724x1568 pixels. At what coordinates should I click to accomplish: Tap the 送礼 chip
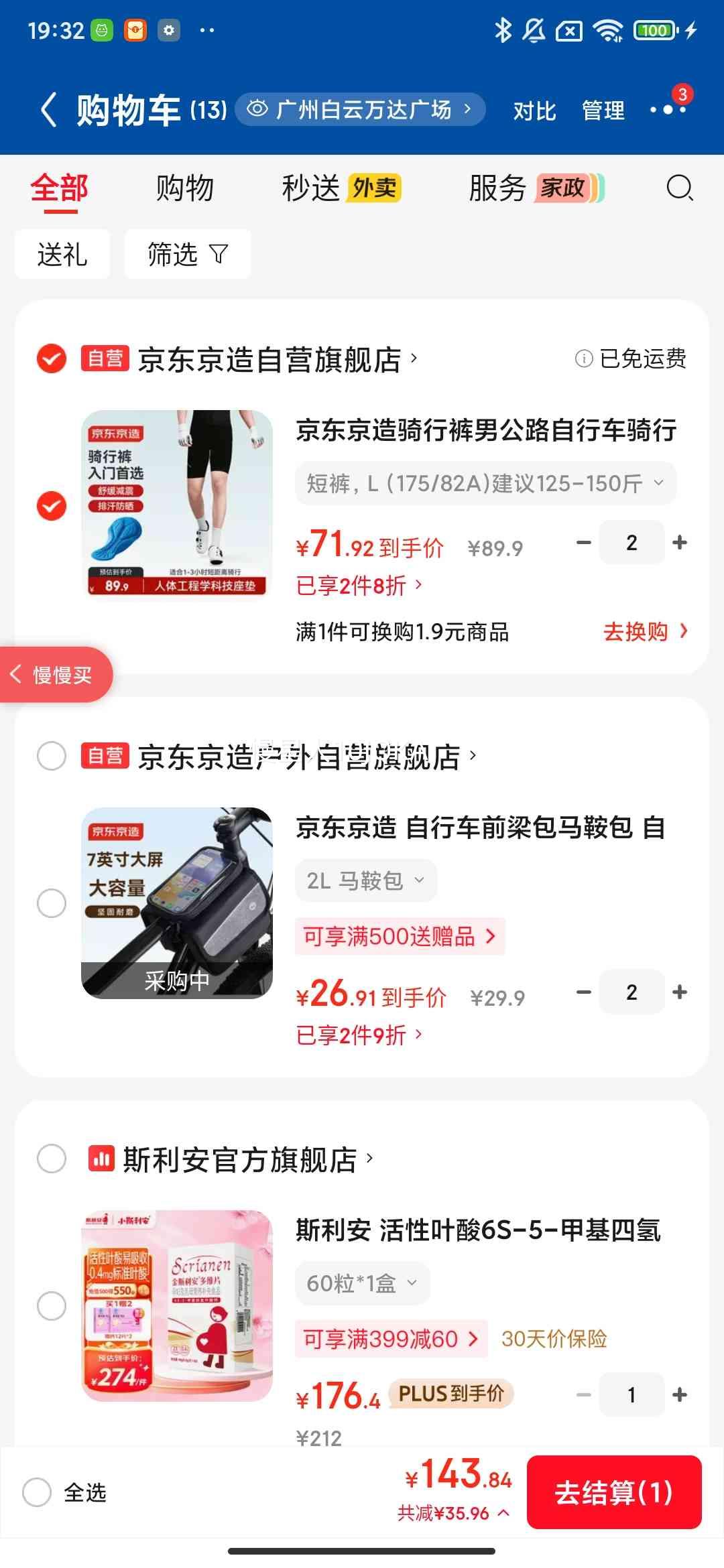[62, 255]
